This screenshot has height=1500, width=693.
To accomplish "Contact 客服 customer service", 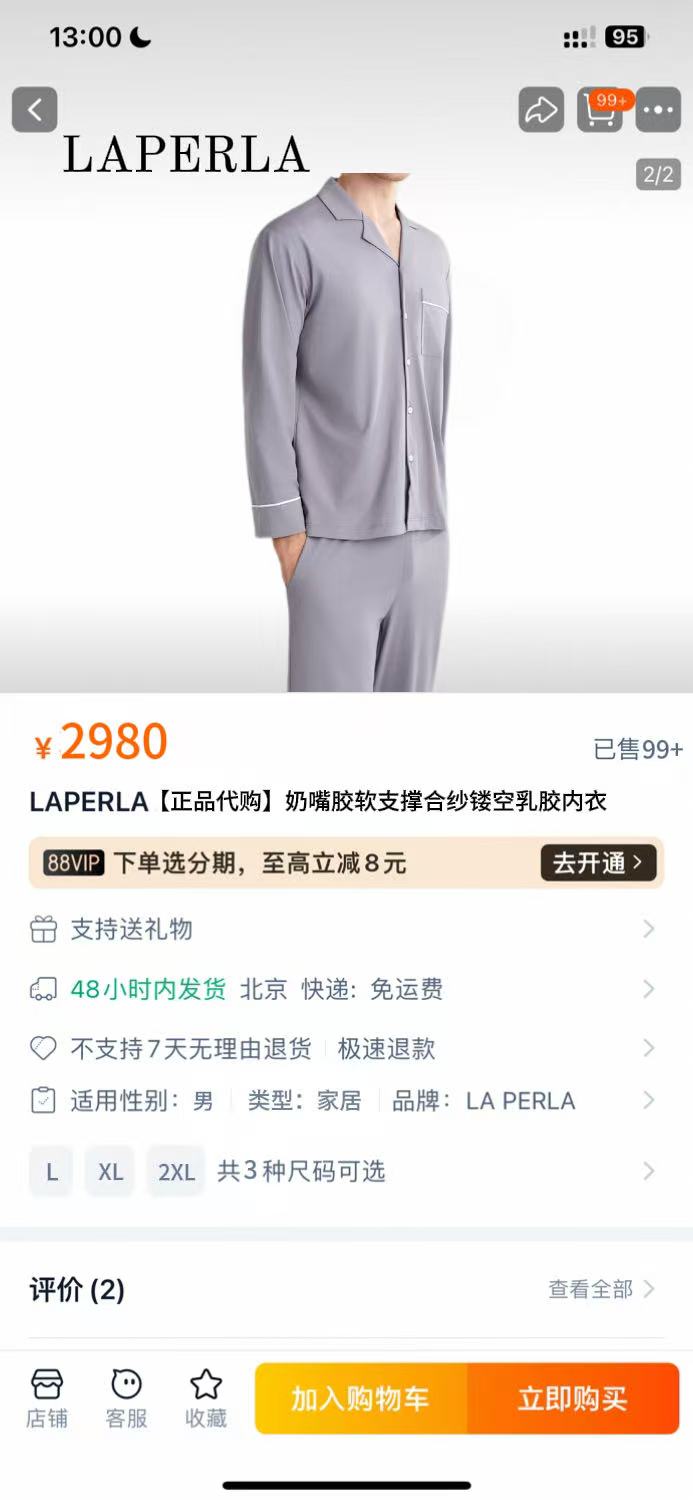I will (126, 1398).
